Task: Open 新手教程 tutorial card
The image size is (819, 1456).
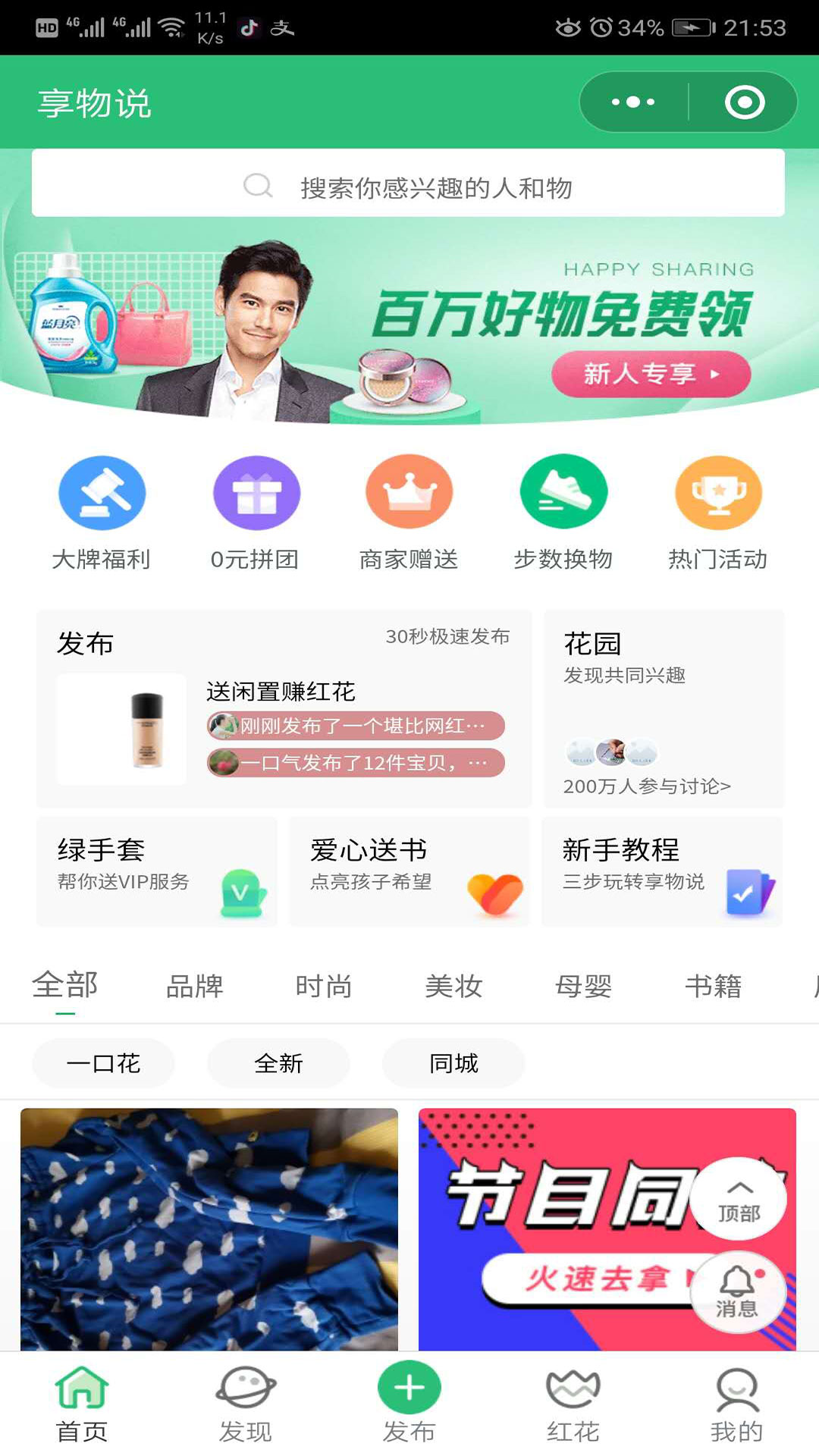Action: pyautogui.click(x=662, y=872)
